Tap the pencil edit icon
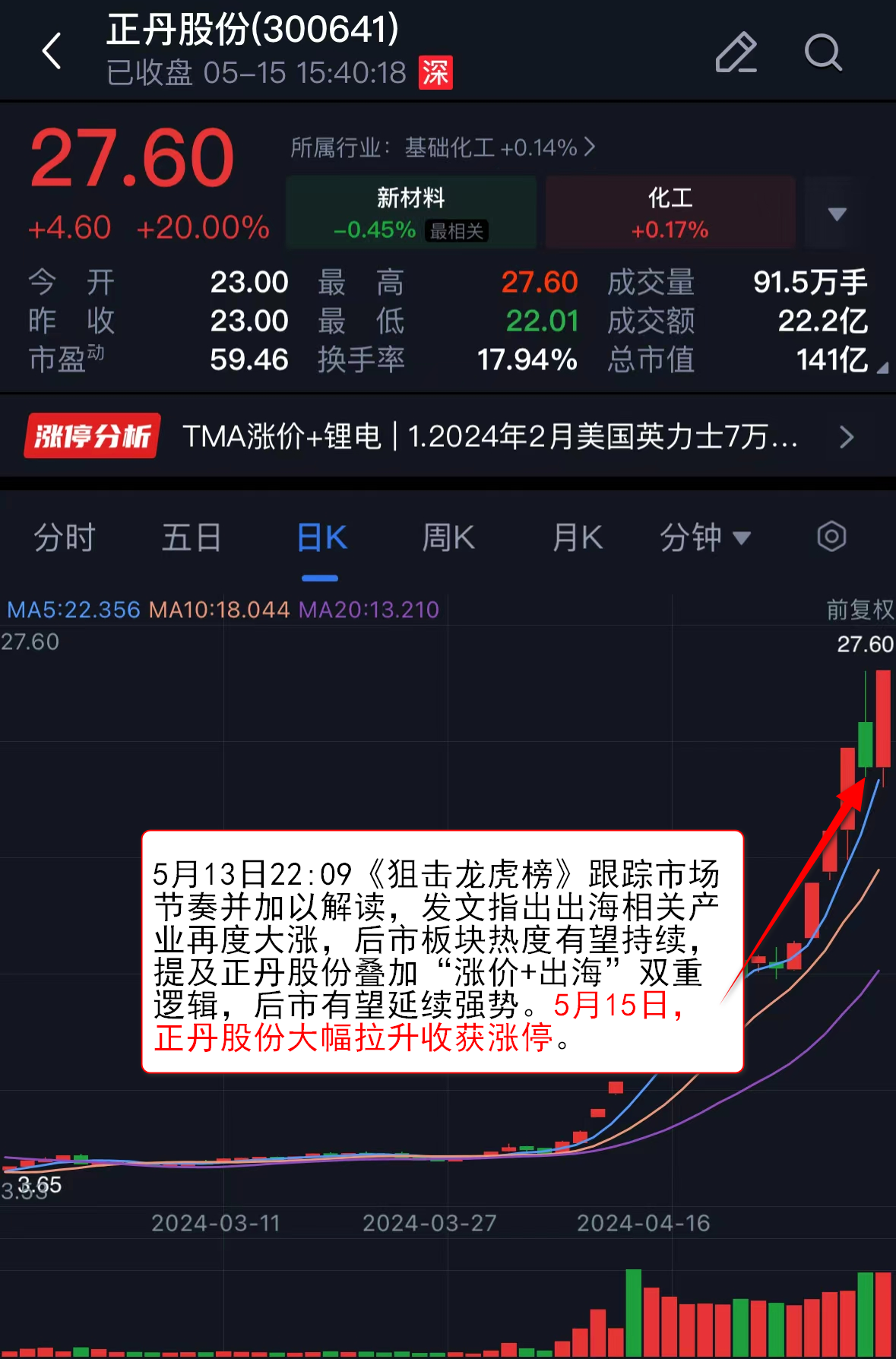896x1359 pixels. [736, 52]
